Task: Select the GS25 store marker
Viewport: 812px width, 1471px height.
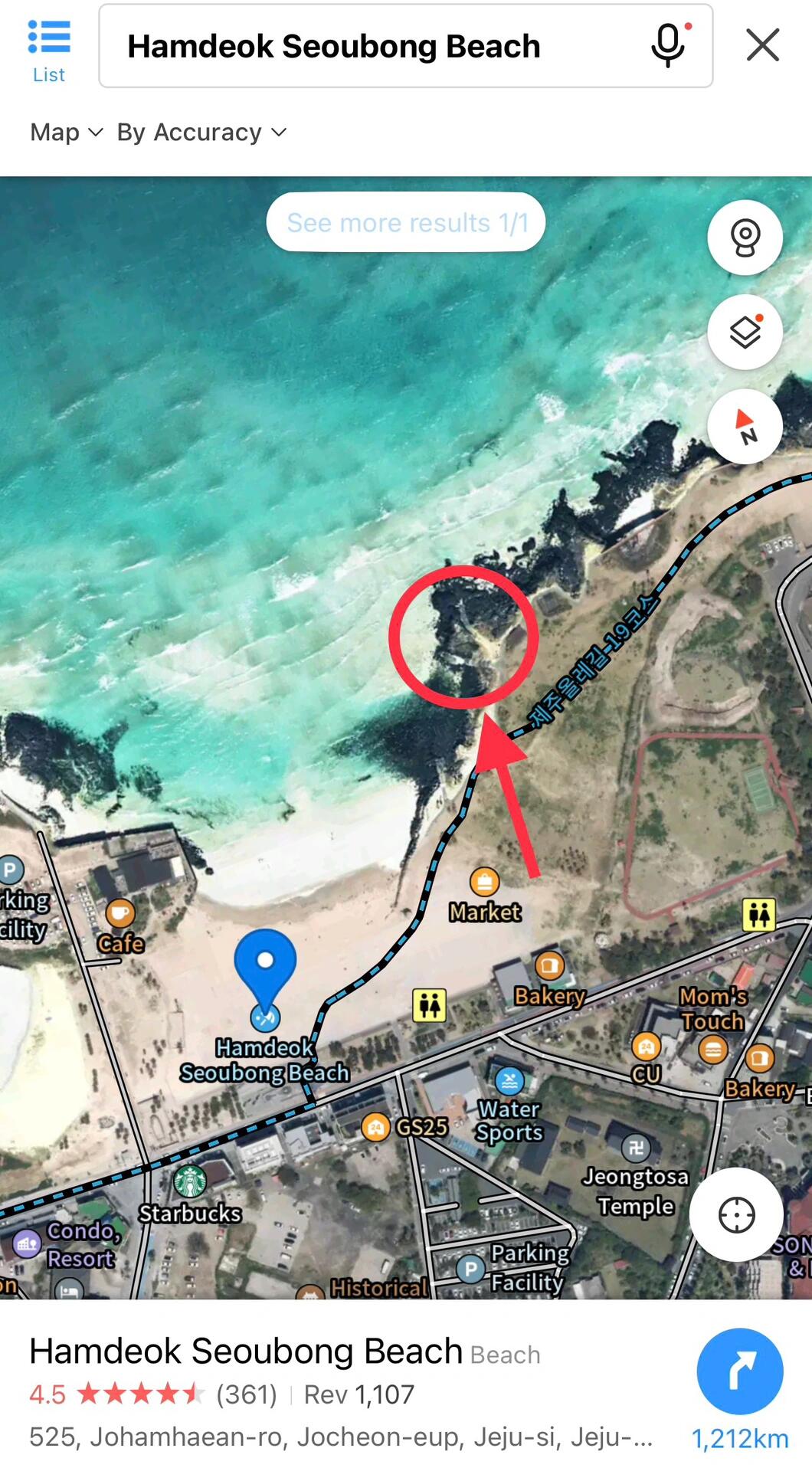Action: point(375,1127)
